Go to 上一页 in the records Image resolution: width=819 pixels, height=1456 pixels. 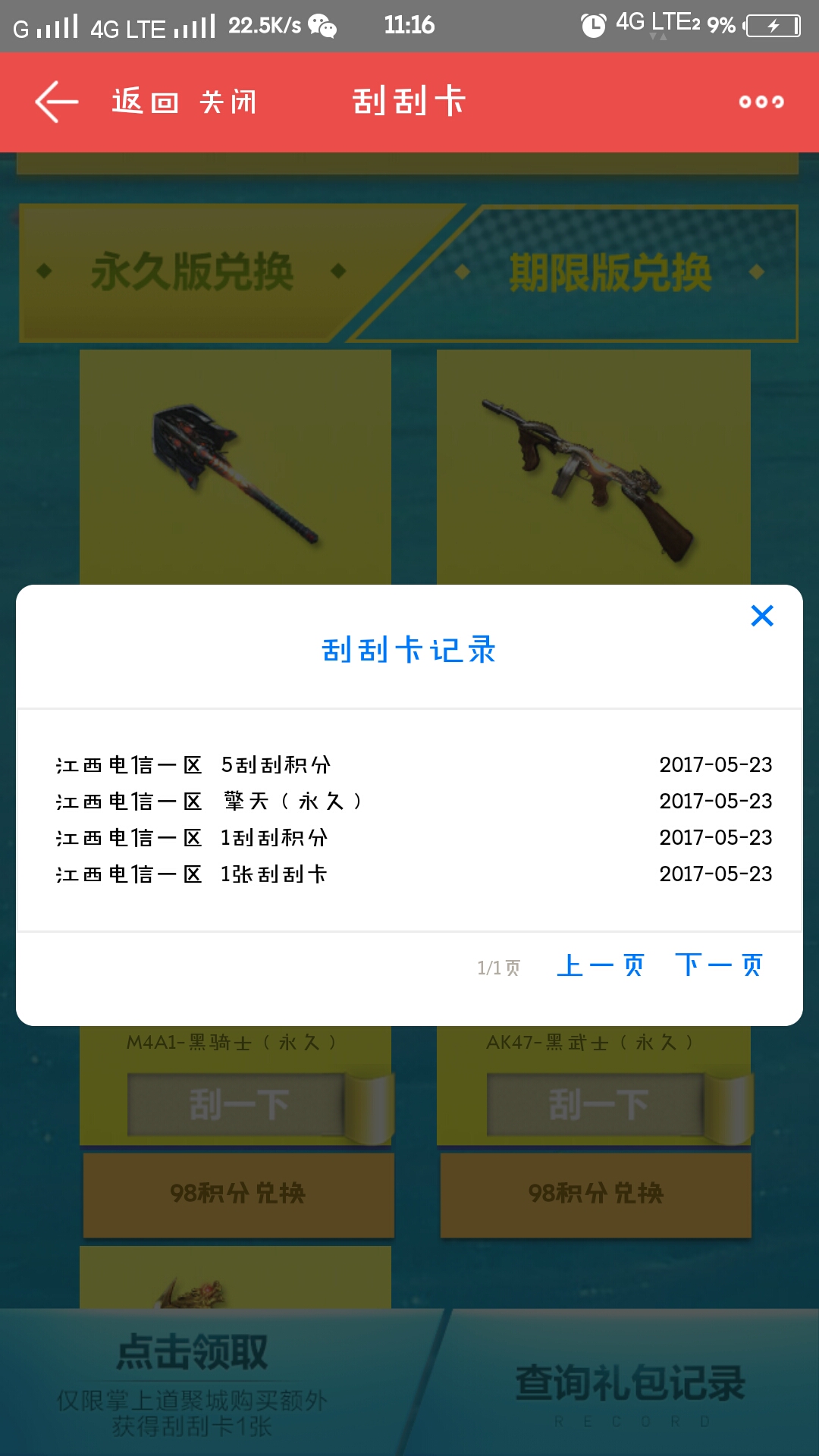[600, 965]
